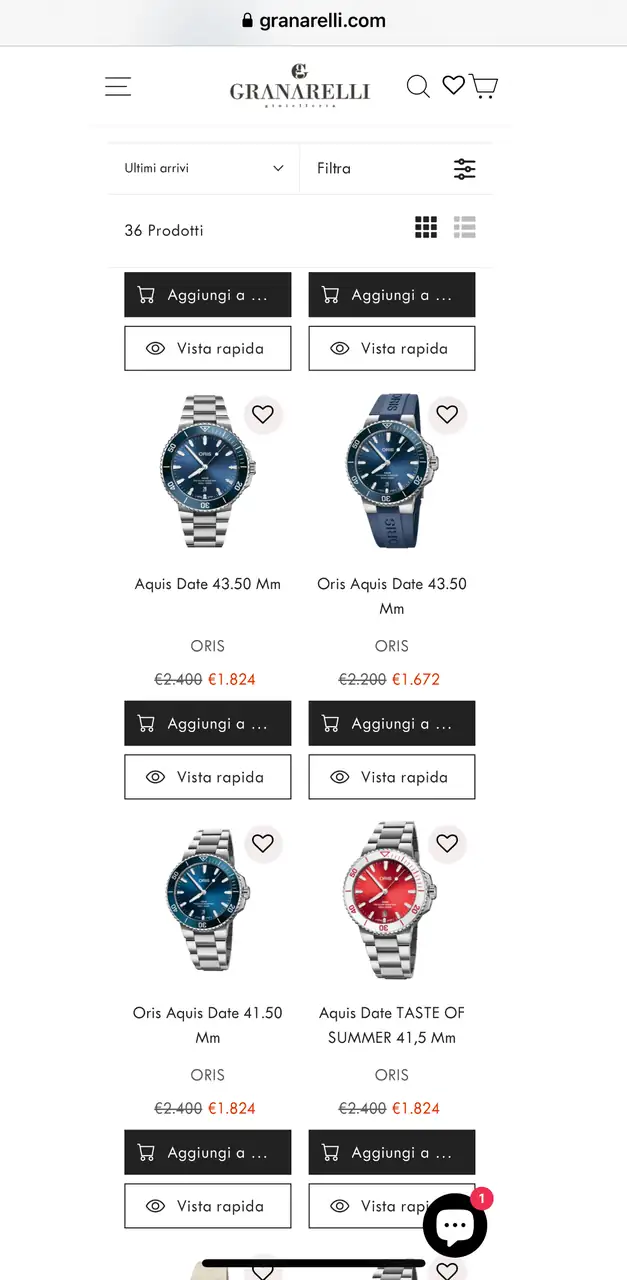This screenshot has height=1280, width=627.
Task: Quick view Oris Aquis Date 41.50 Mm
Action: click(x=208, y=1206)
